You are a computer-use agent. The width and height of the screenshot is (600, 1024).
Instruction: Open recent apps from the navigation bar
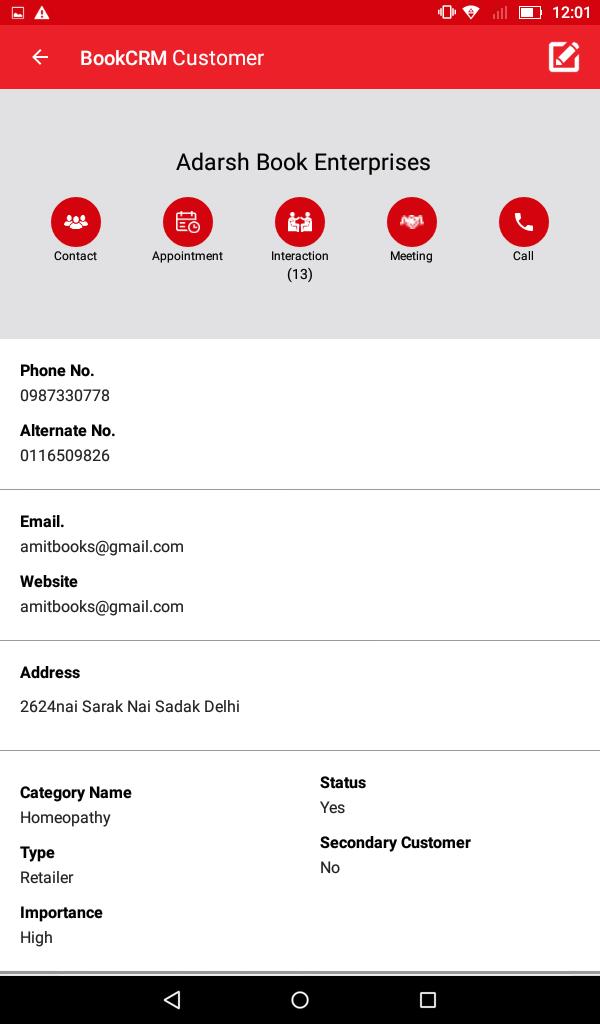point(428,999)
